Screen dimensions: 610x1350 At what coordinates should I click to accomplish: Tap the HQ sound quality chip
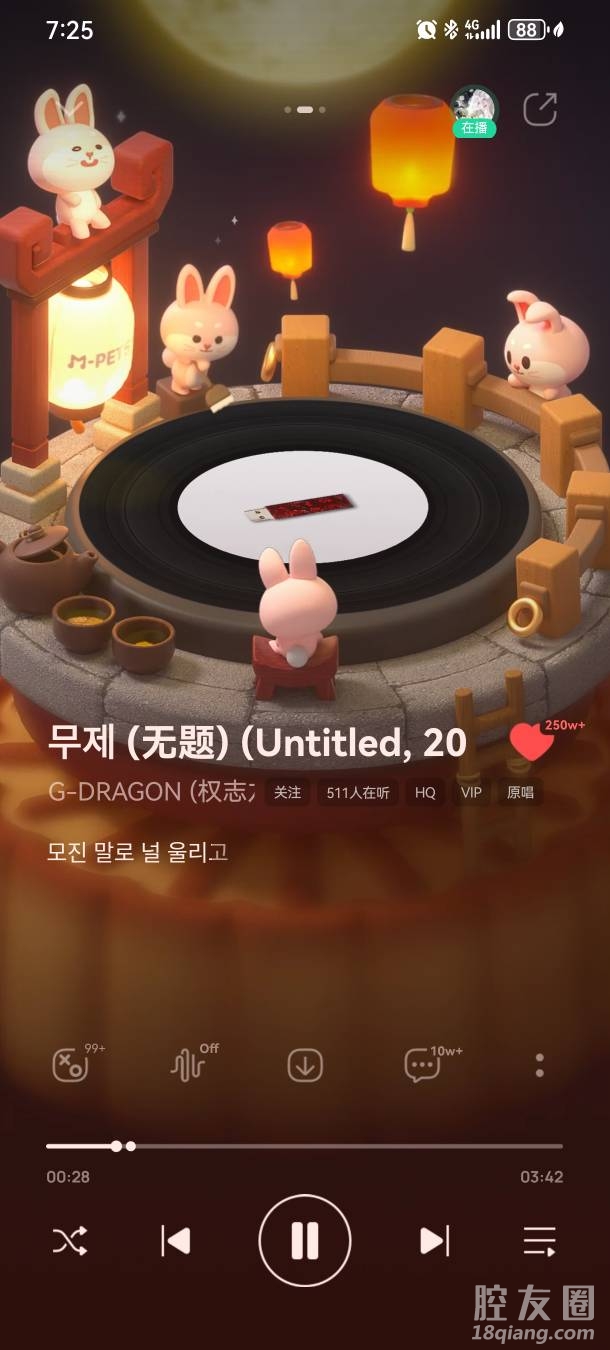[x=425, y=792]
